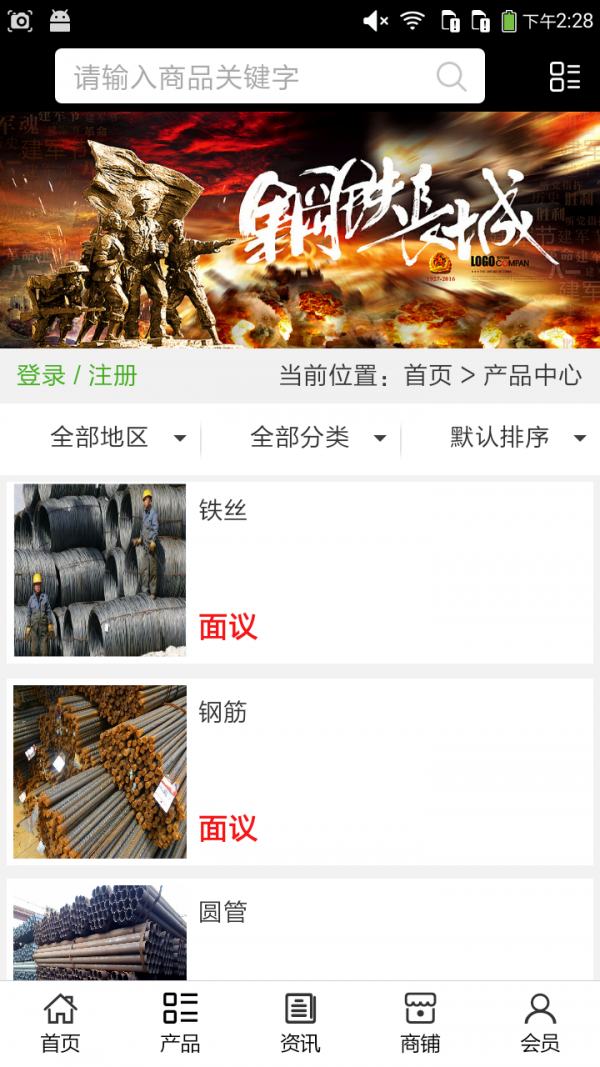
Task: Tap the 钢铁长城 banner image
Action: [x=300, y=230]
